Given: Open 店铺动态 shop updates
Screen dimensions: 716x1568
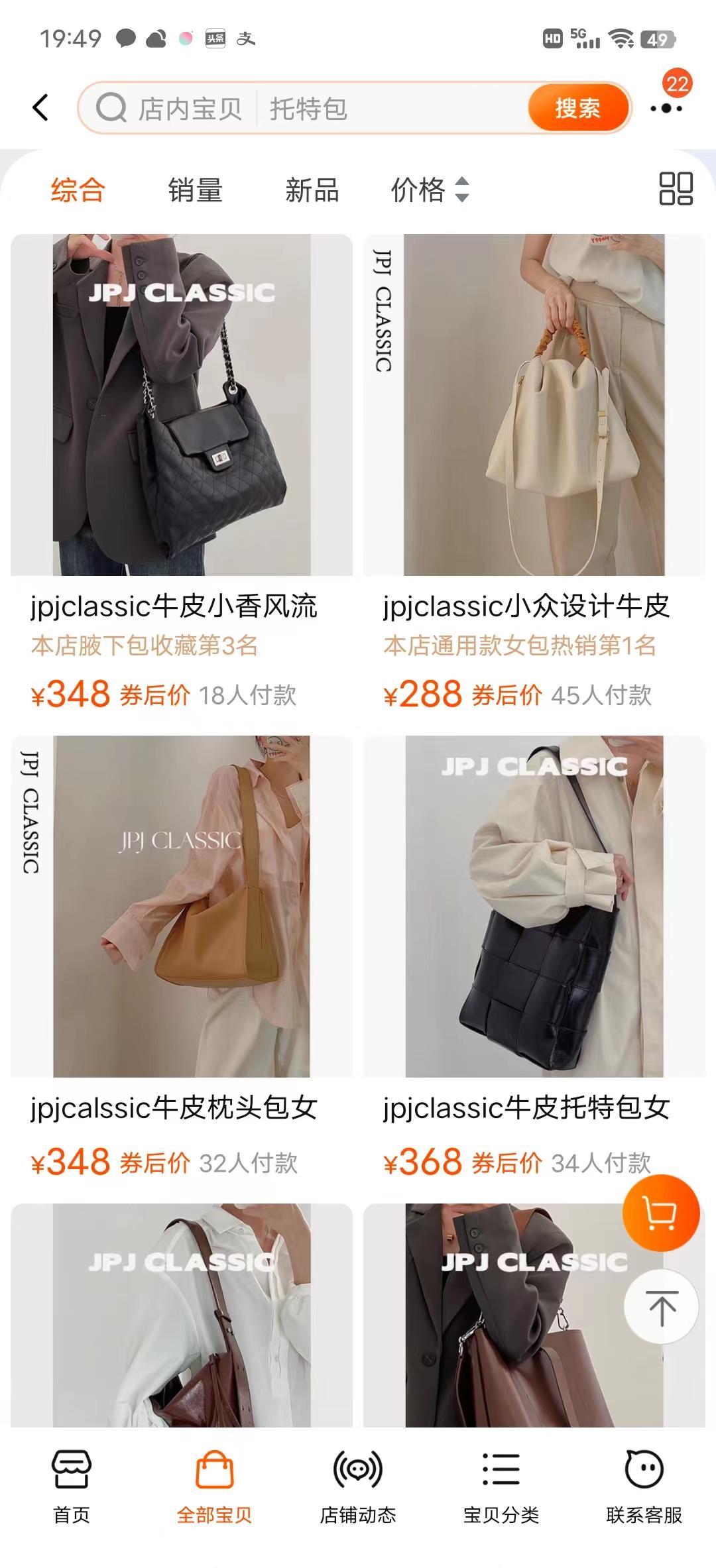Looking at the screenshot, I should pos(358,1485).
